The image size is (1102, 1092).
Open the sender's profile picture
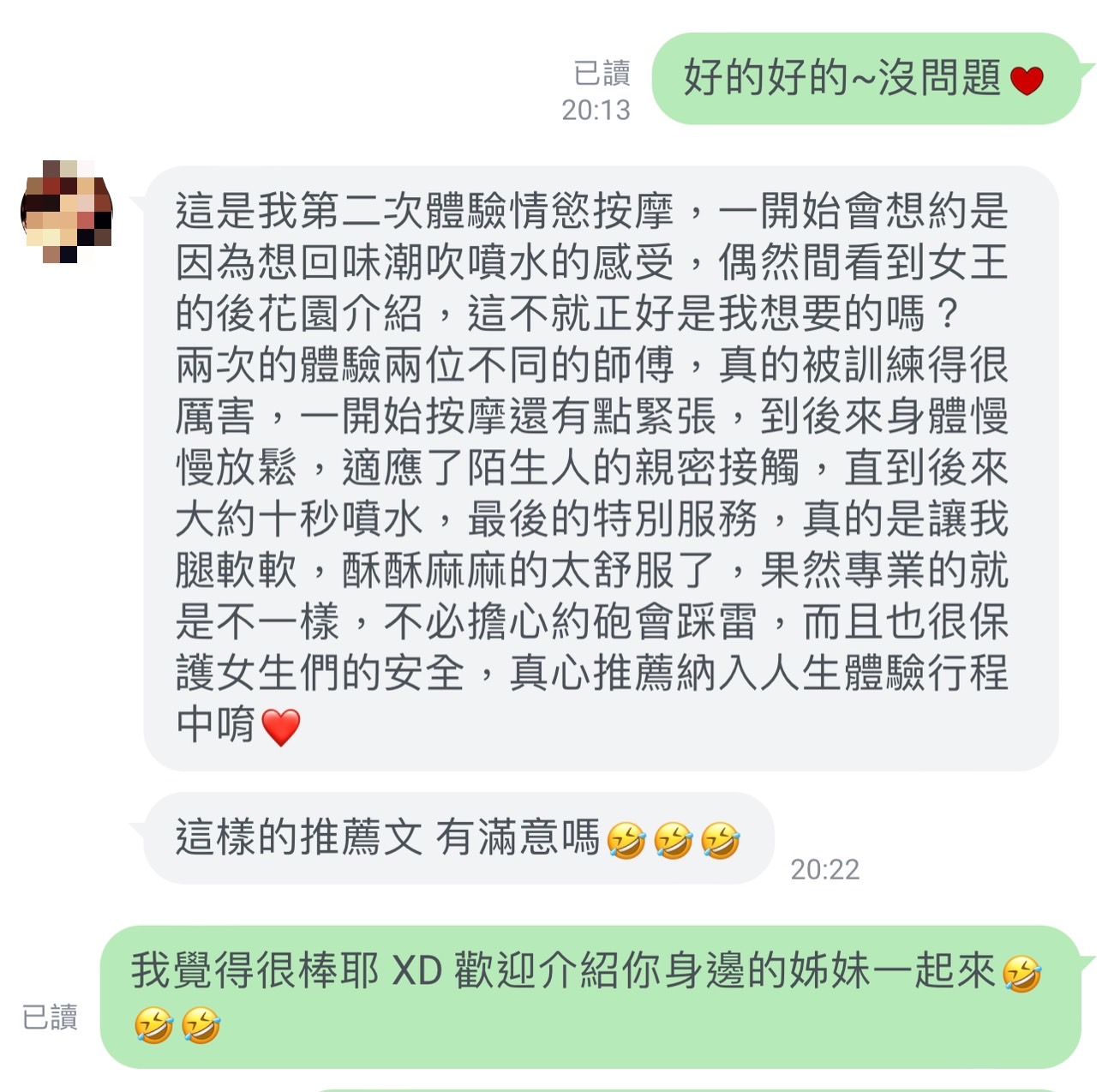[67, 211]
